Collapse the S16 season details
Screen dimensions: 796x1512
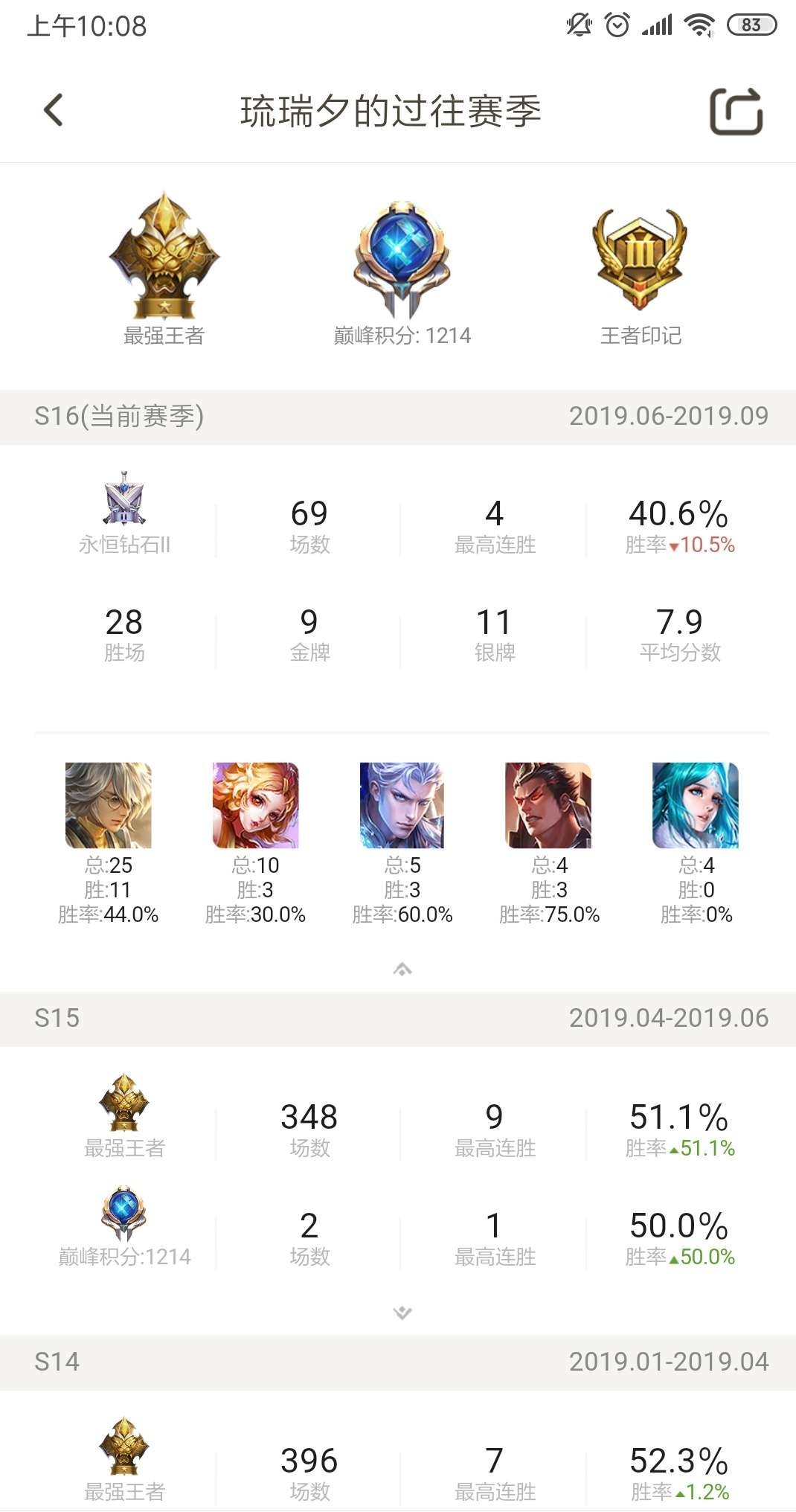point(402,969)
